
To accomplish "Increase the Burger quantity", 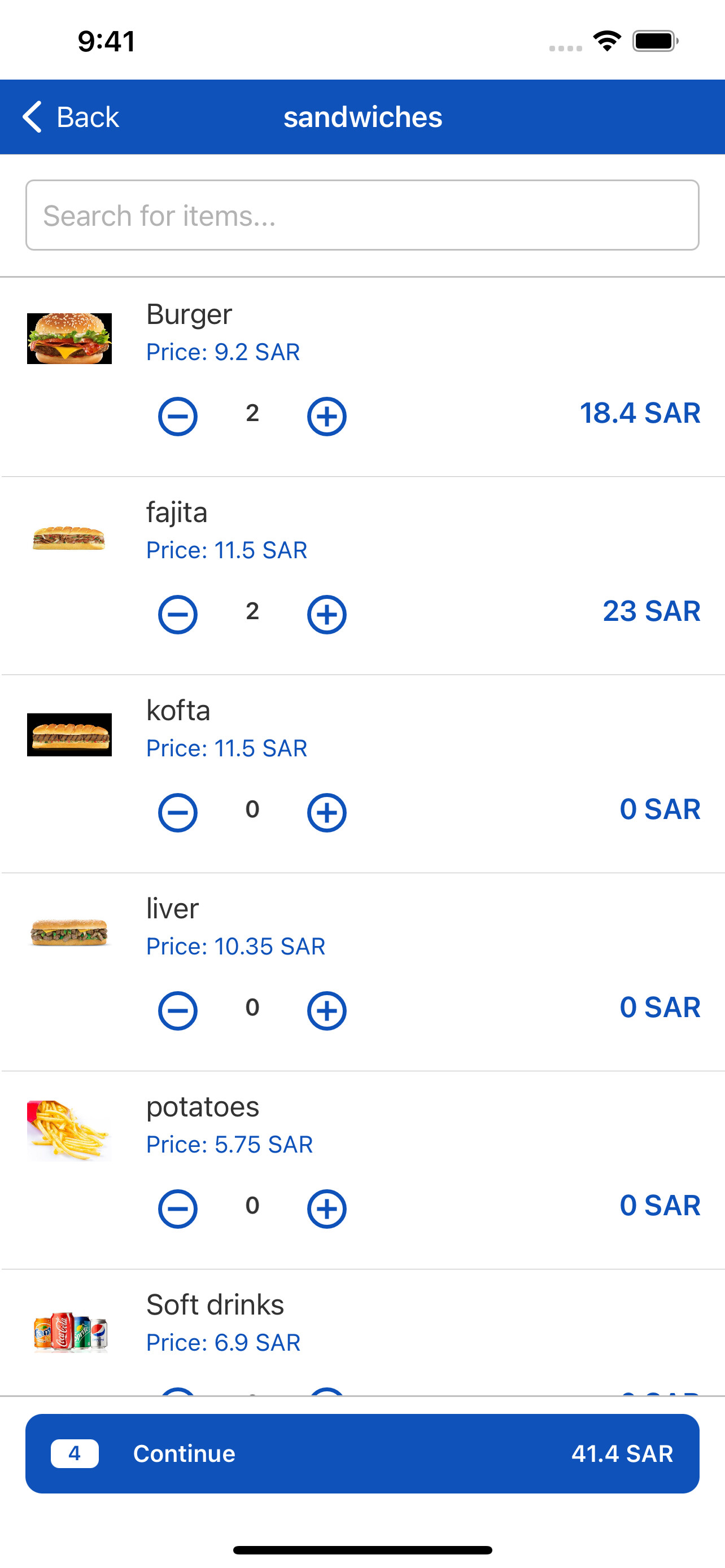I will pos(327,417).
